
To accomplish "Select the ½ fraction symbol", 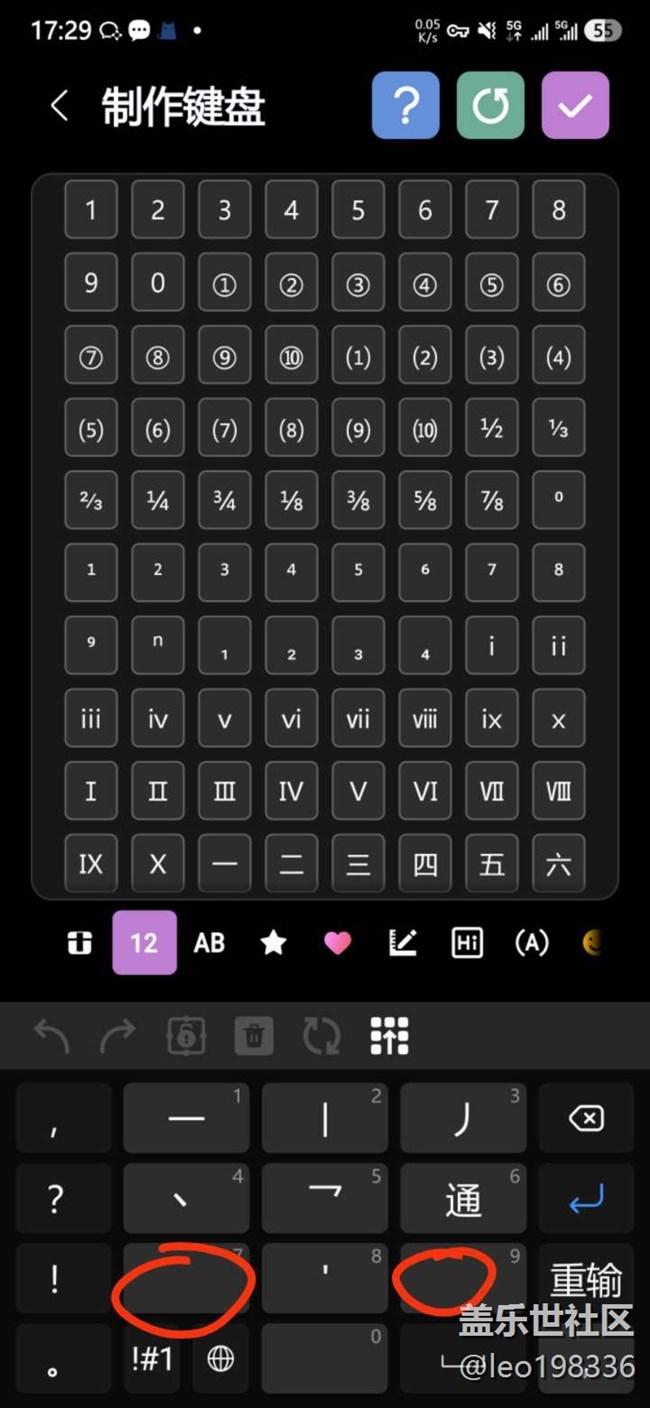I will coord(492,429).
